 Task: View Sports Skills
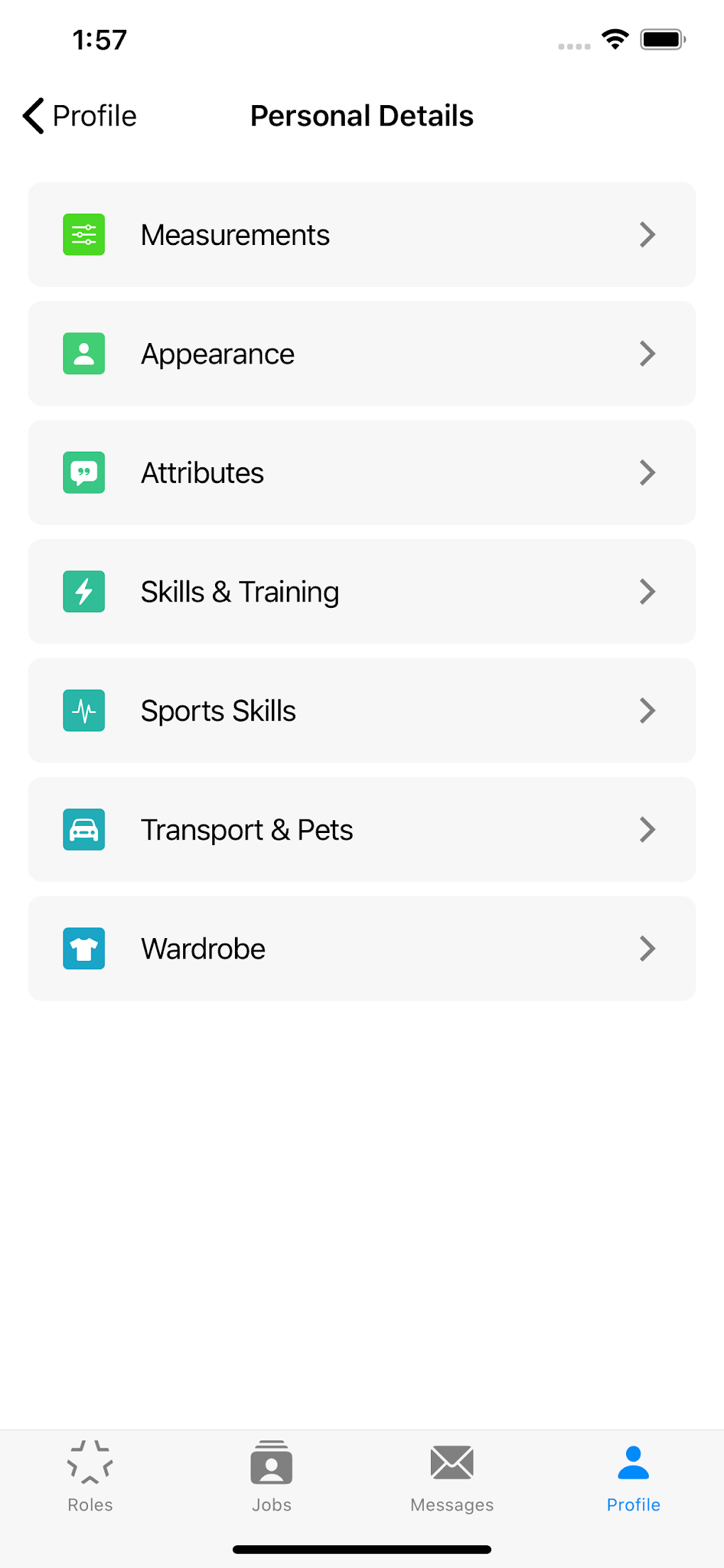pos(361,710)
